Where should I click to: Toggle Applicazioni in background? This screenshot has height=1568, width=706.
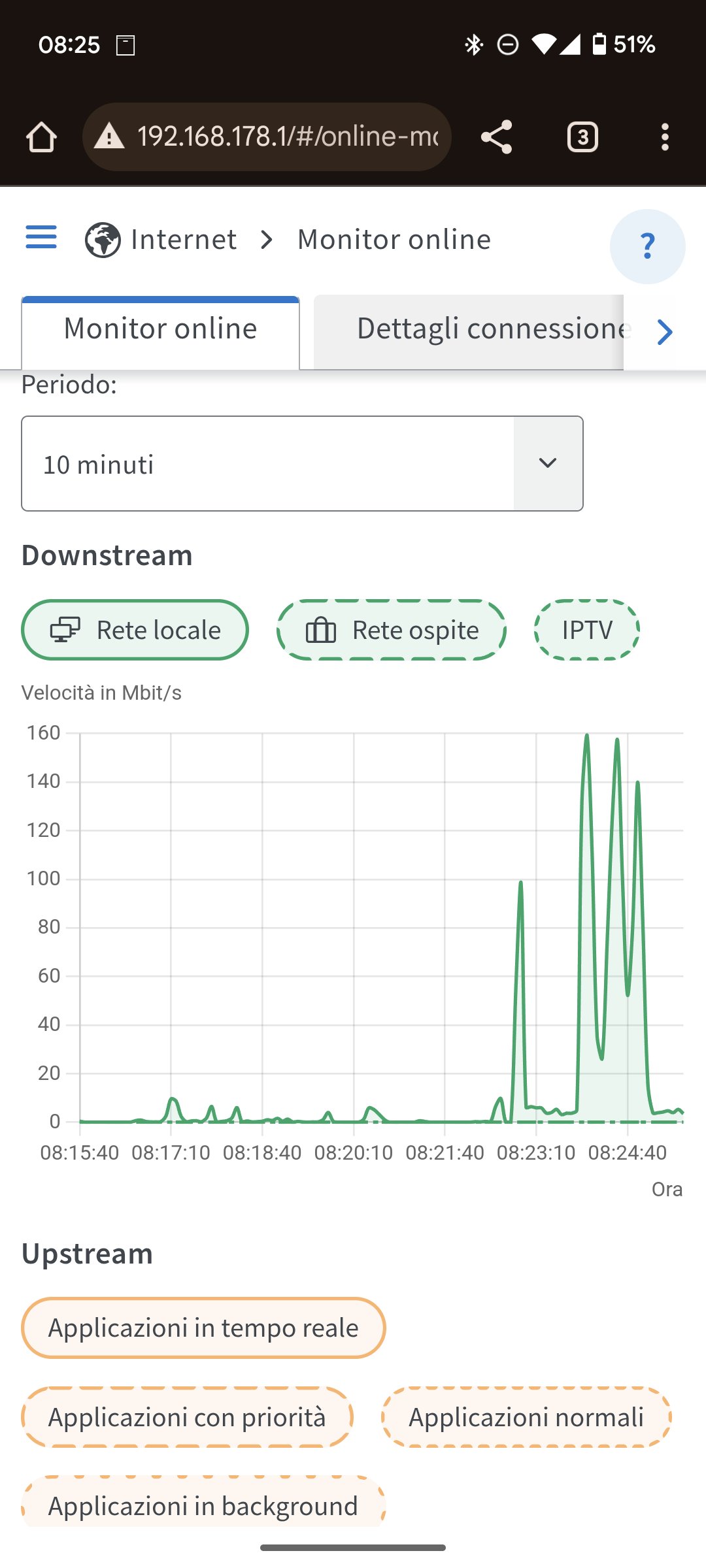point(203,1503)
